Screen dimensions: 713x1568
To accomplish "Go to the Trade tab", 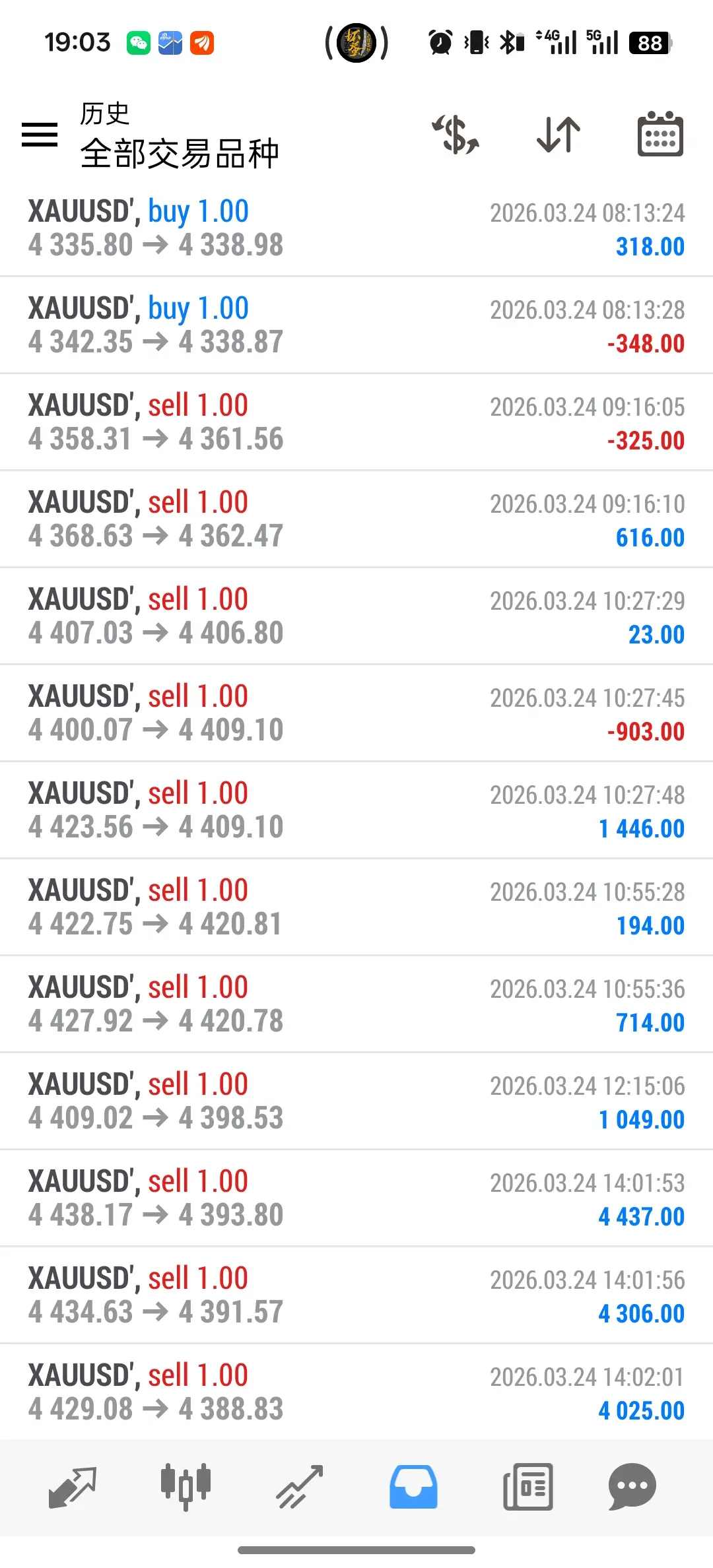I will click(x=300, y=1487).
